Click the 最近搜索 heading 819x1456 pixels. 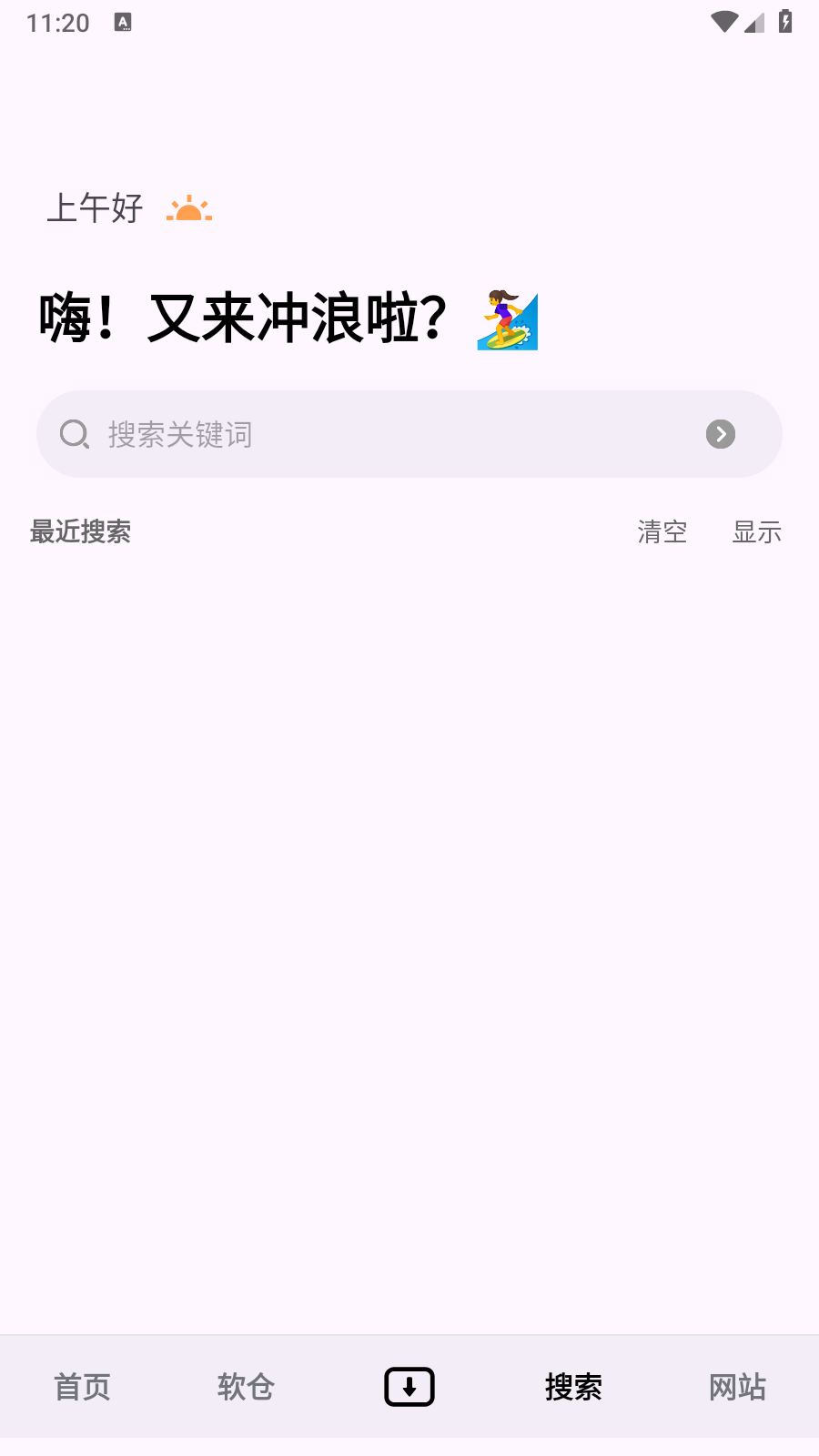pos(79,531)
